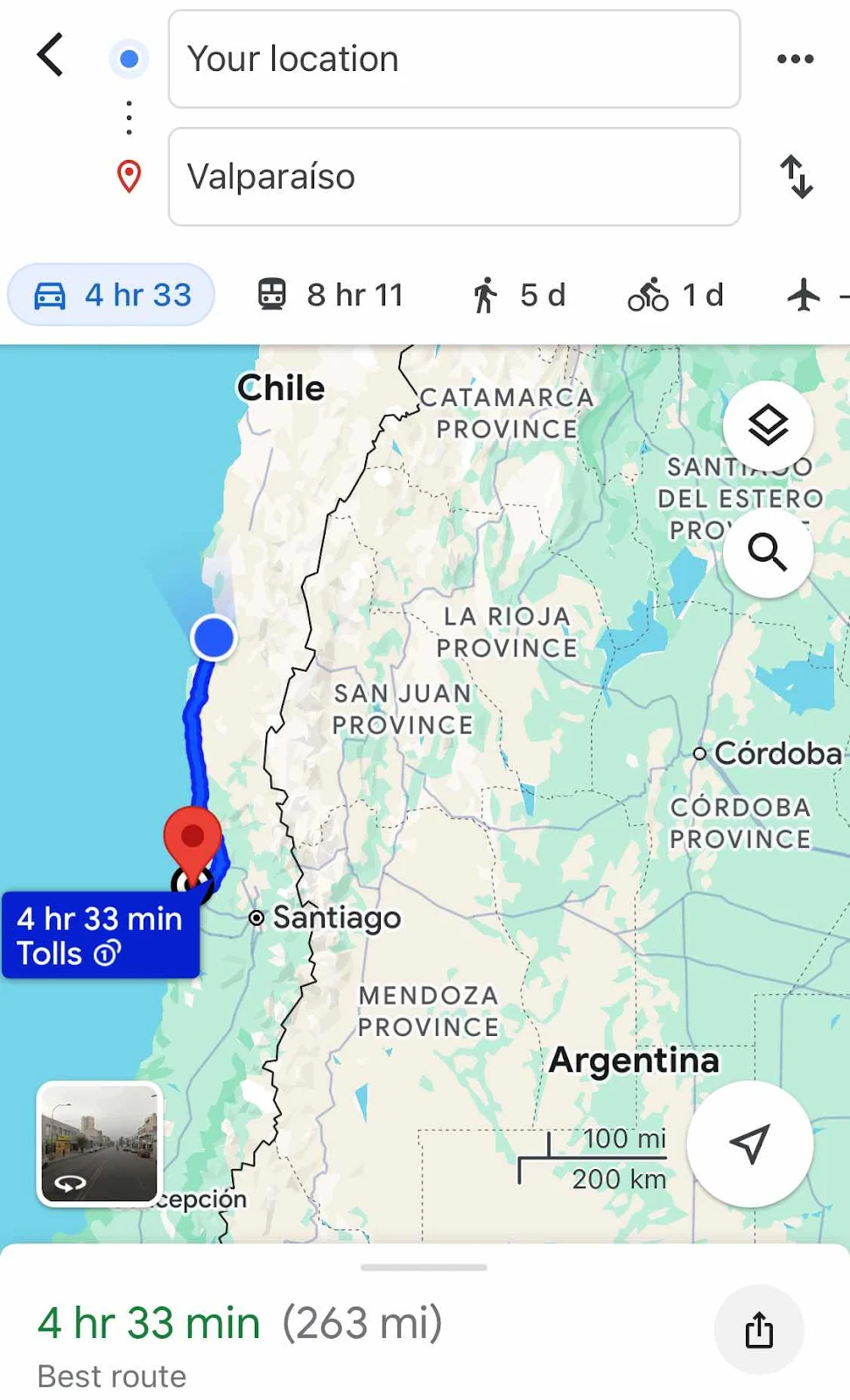
Task: Recenter map on my location
Action: (749, 1144)
